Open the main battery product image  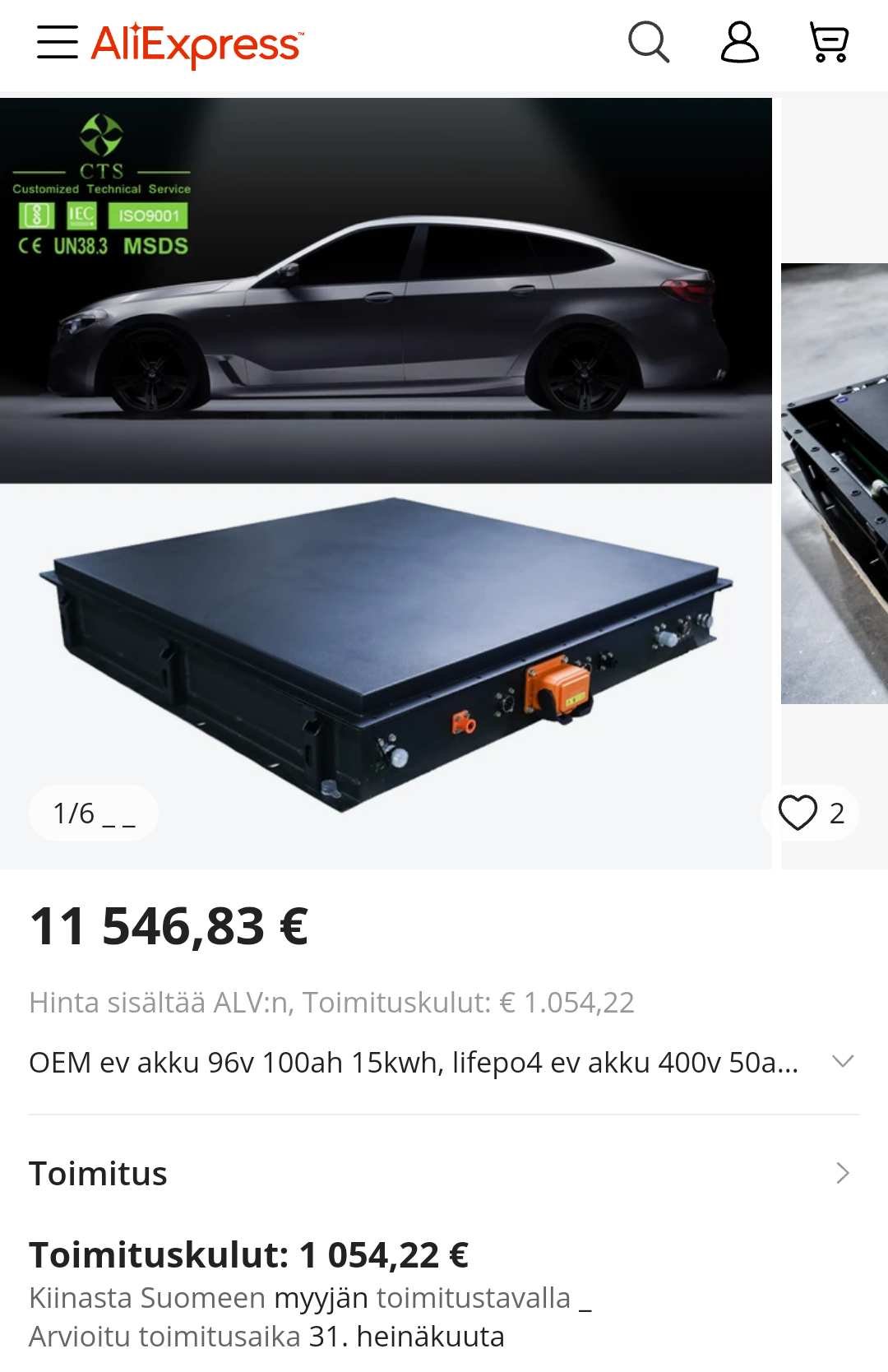[386, 484]
